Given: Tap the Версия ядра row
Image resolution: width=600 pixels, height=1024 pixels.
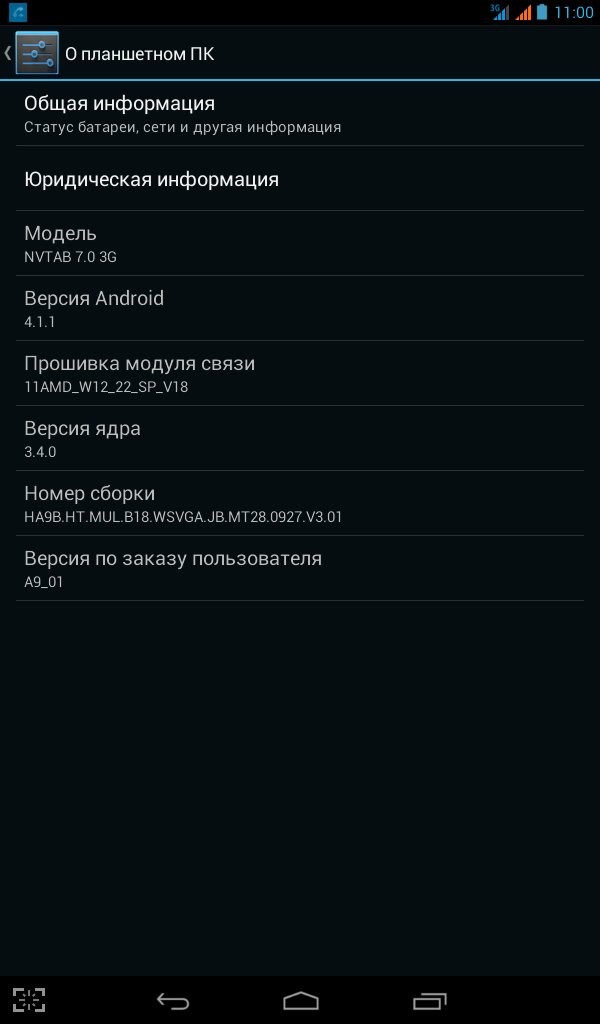Looking at the screenshot, I should [300, 438].
